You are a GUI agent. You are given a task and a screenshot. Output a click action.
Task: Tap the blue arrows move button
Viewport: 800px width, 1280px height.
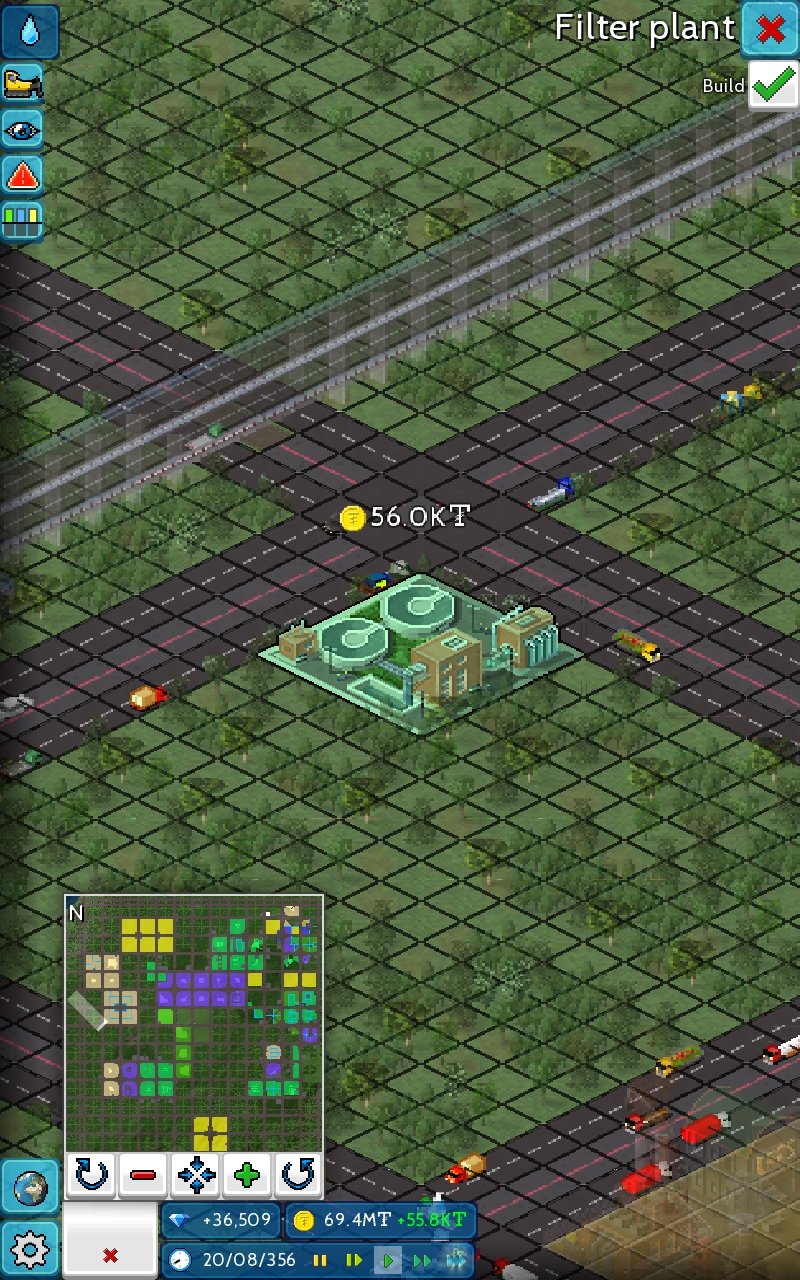coord(195,1174)
